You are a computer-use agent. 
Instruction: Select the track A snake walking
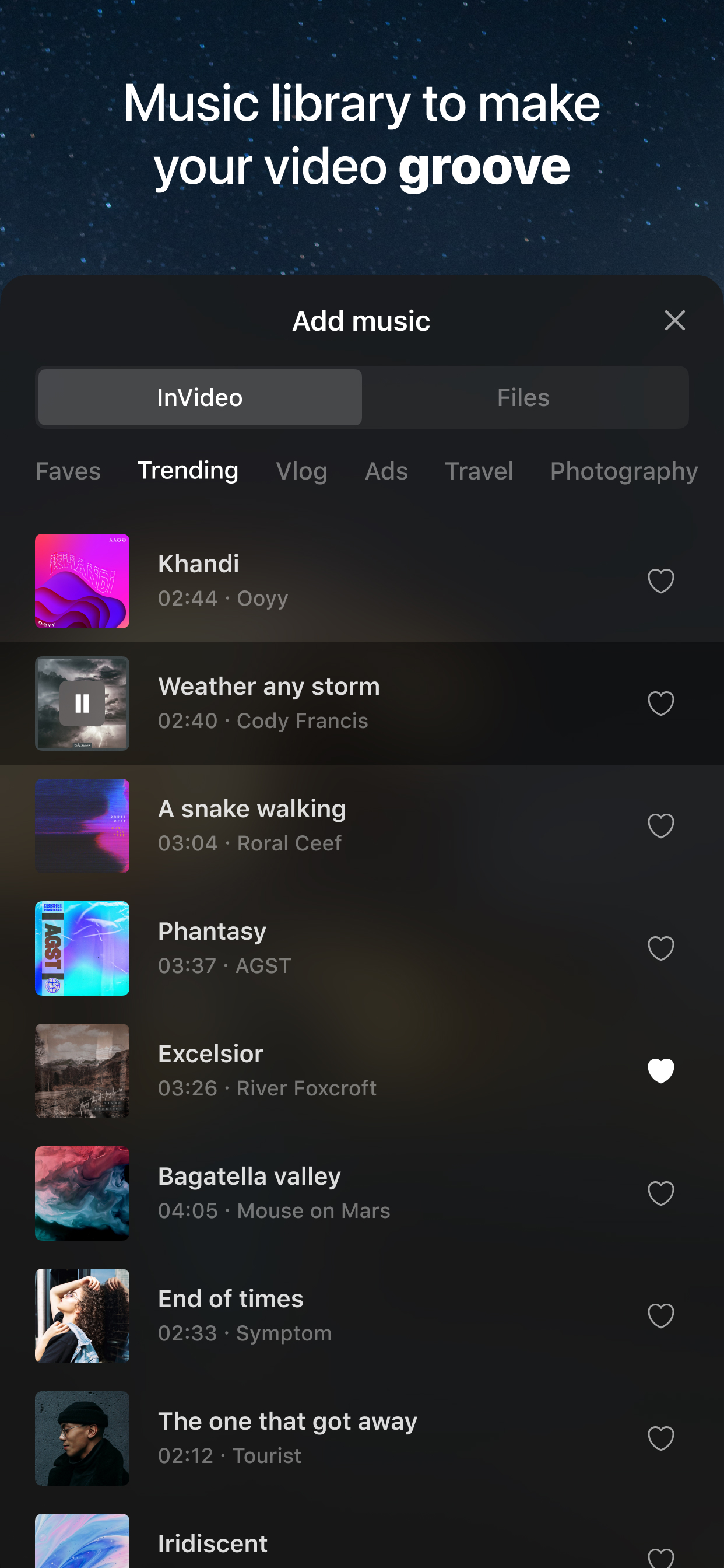coord(362,826)
